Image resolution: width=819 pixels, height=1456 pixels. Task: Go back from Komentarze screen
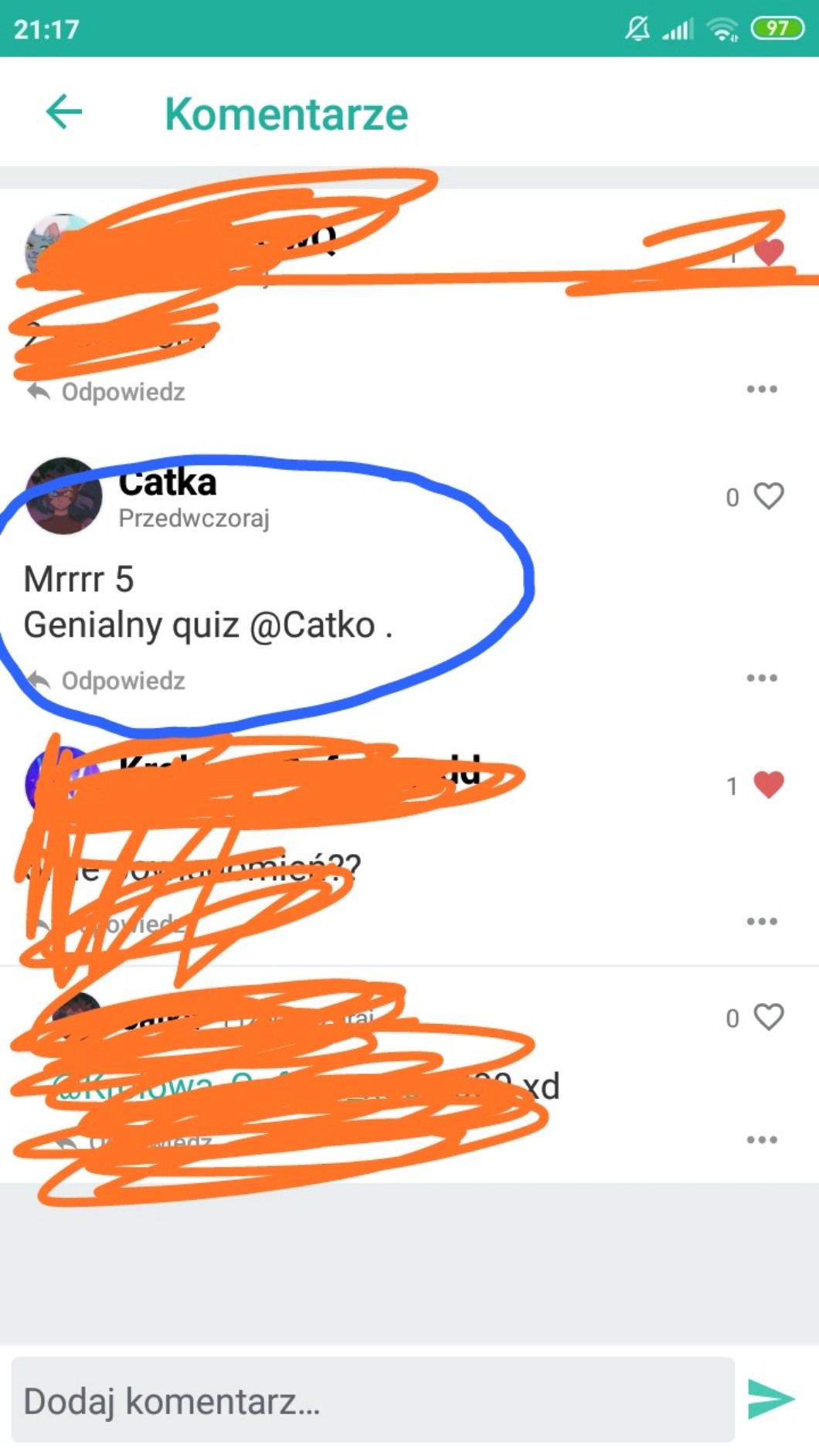64,113
